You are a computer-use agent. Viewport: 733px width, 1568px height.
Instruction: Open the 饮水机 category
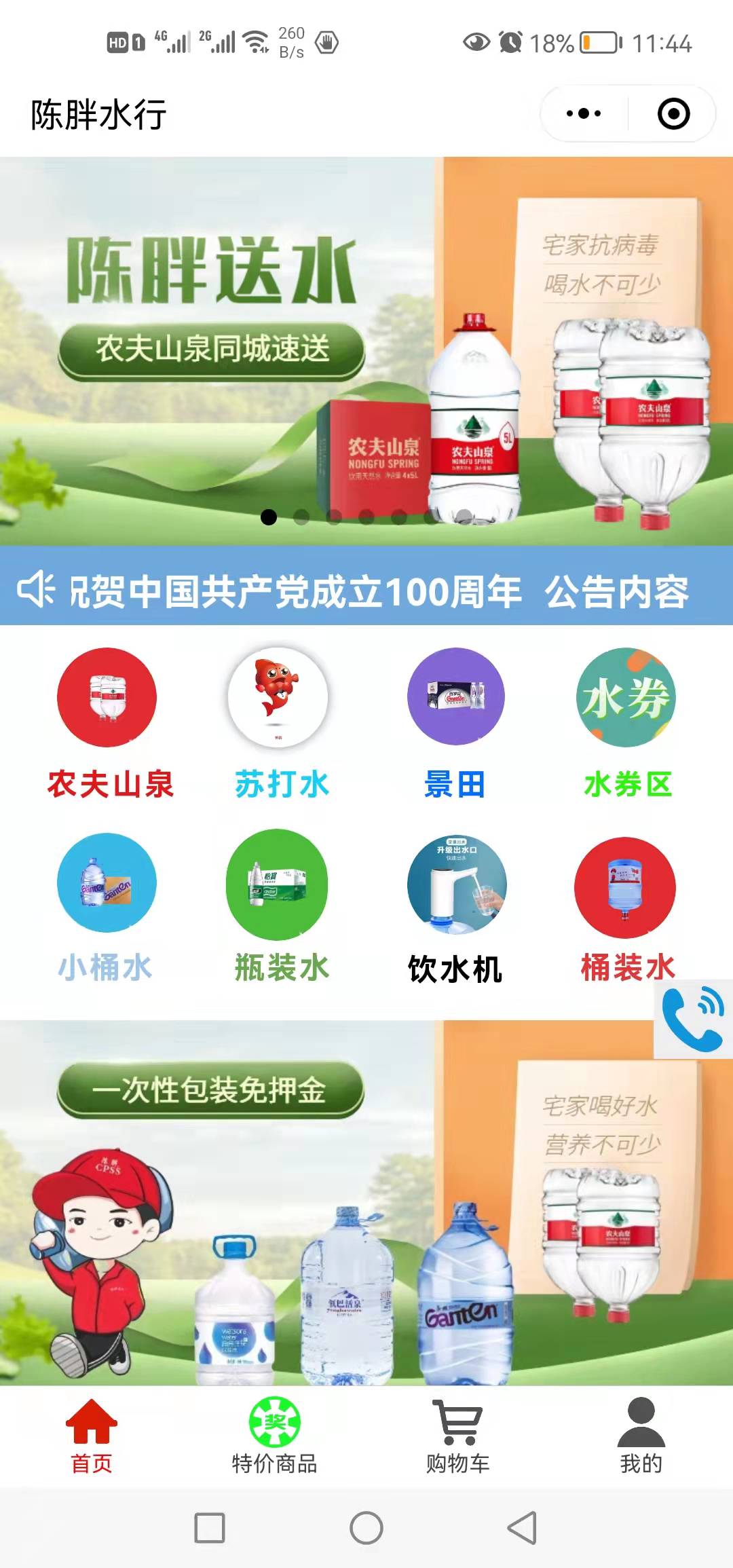(455, 906)
